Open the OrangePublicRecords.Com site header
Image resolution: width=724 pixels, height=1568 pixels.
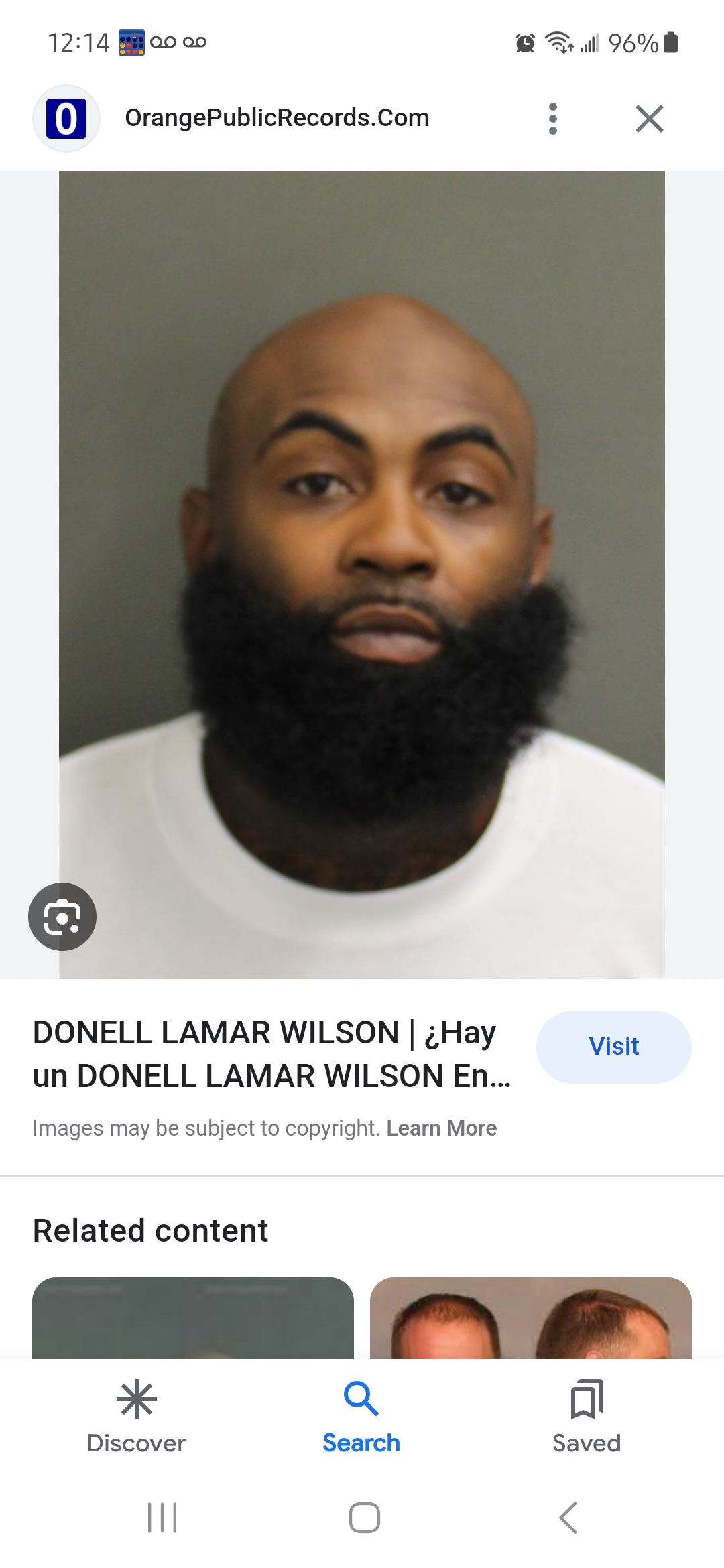tap(276, 118)
